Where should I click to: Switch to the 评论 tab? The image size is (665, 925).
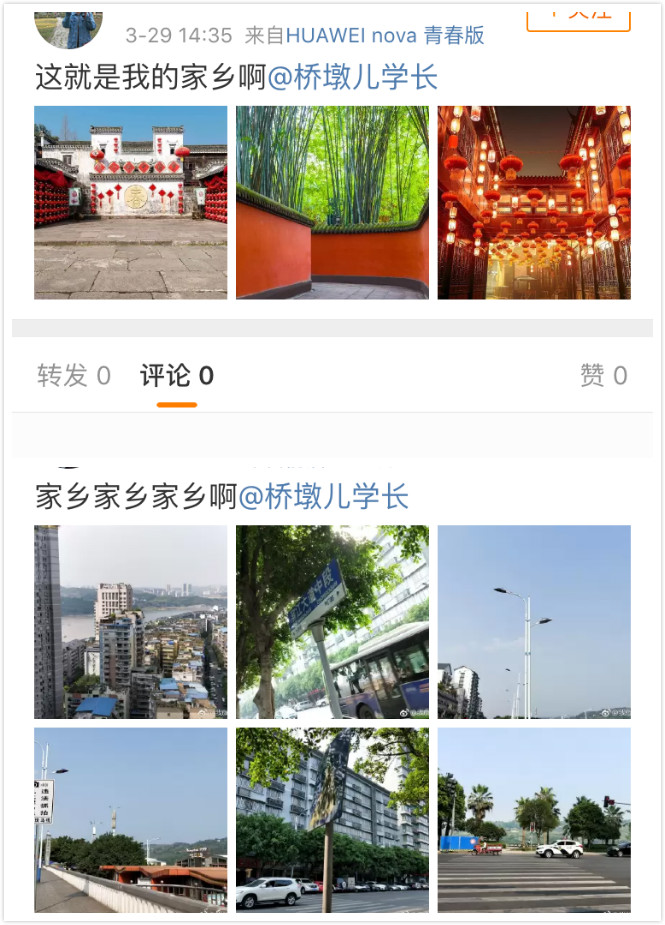tap(177, 376)
